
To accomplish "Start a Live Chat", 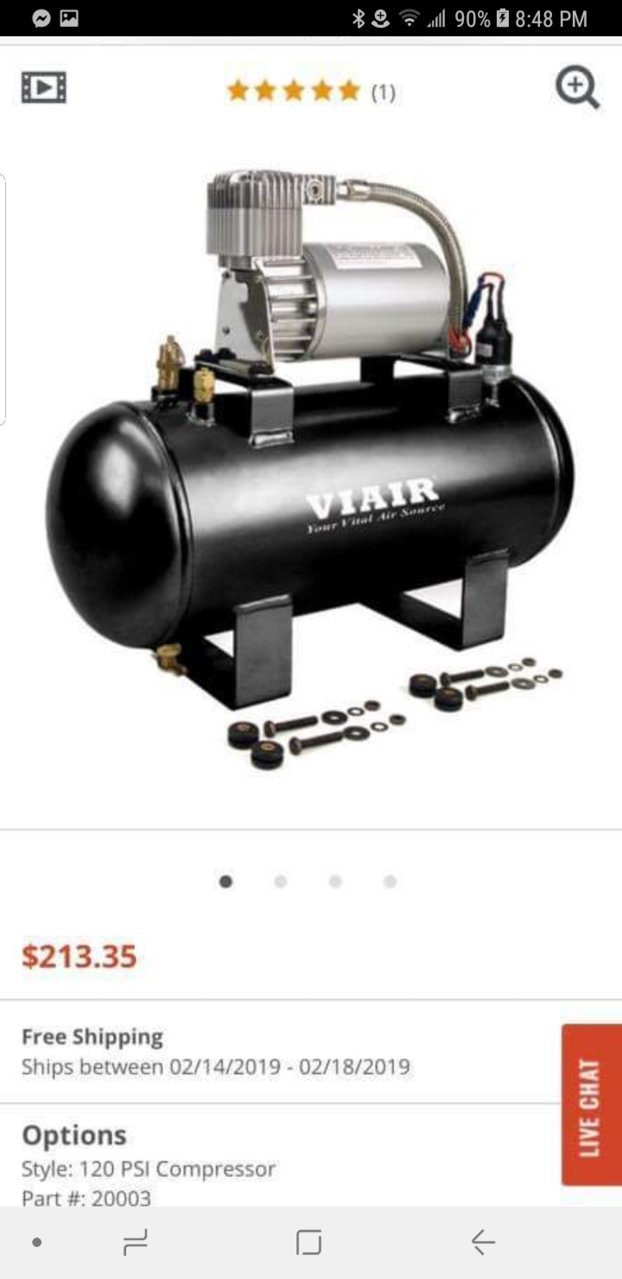I will [x=591, y=1105].
